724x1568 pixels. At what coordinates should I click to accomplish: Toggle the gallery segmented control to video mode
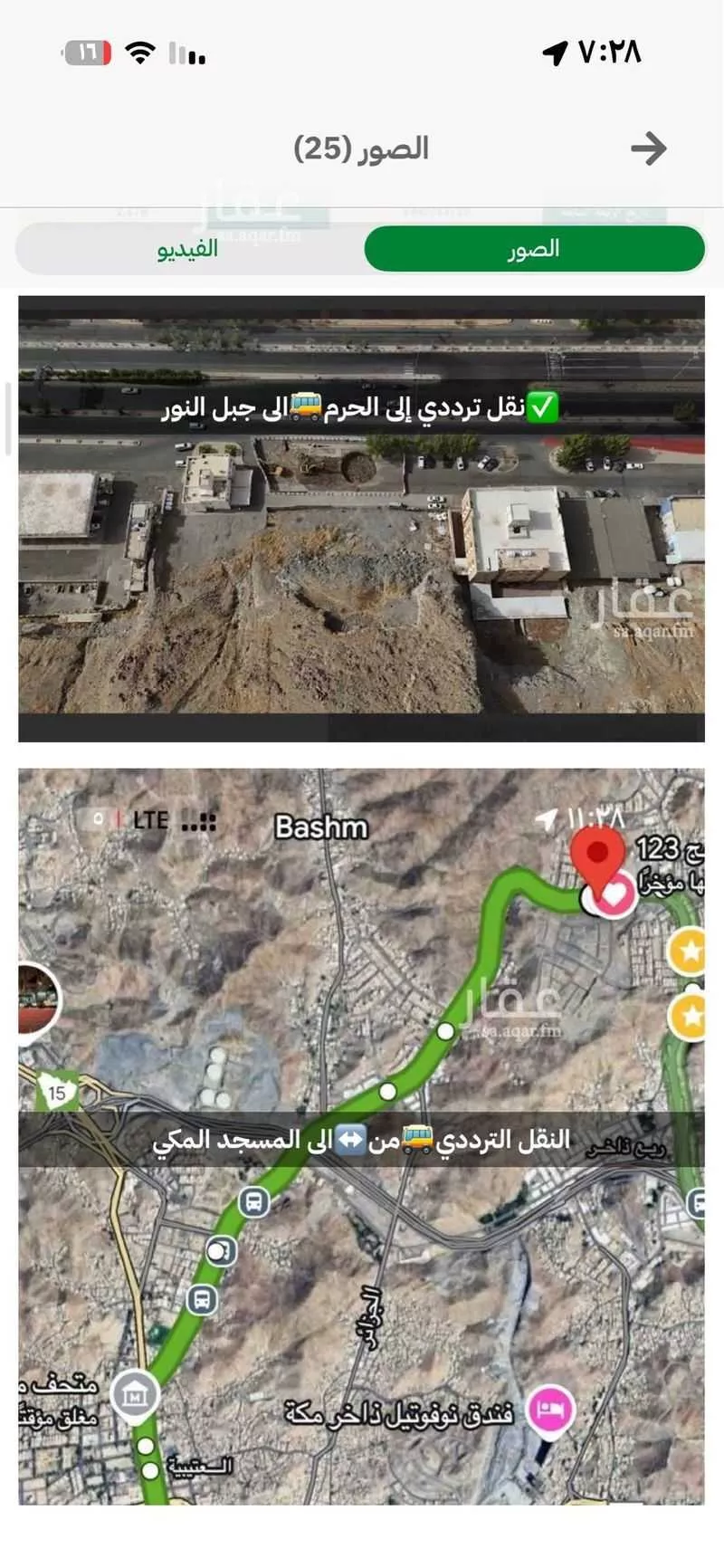(x=186, y=249)
